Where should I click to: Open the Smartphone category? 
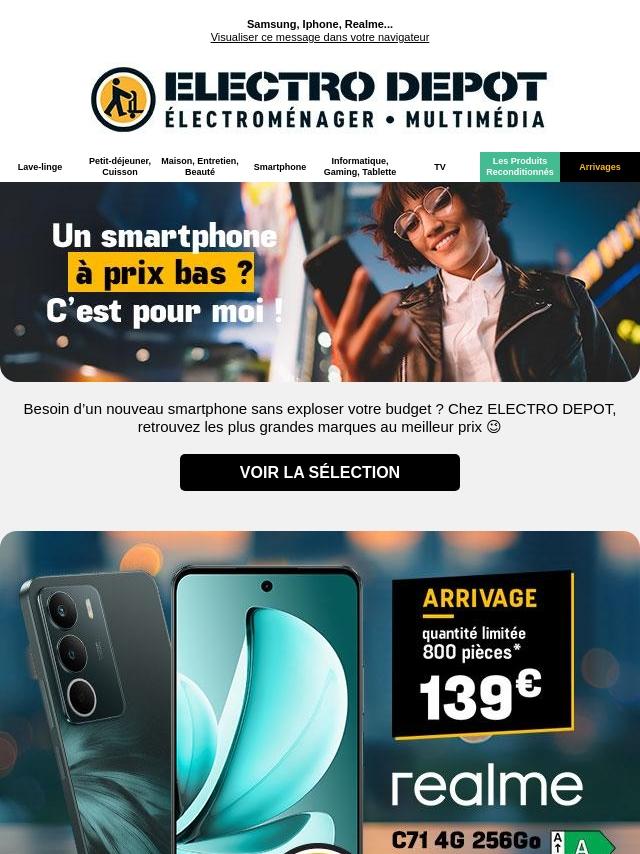point(280,167)
